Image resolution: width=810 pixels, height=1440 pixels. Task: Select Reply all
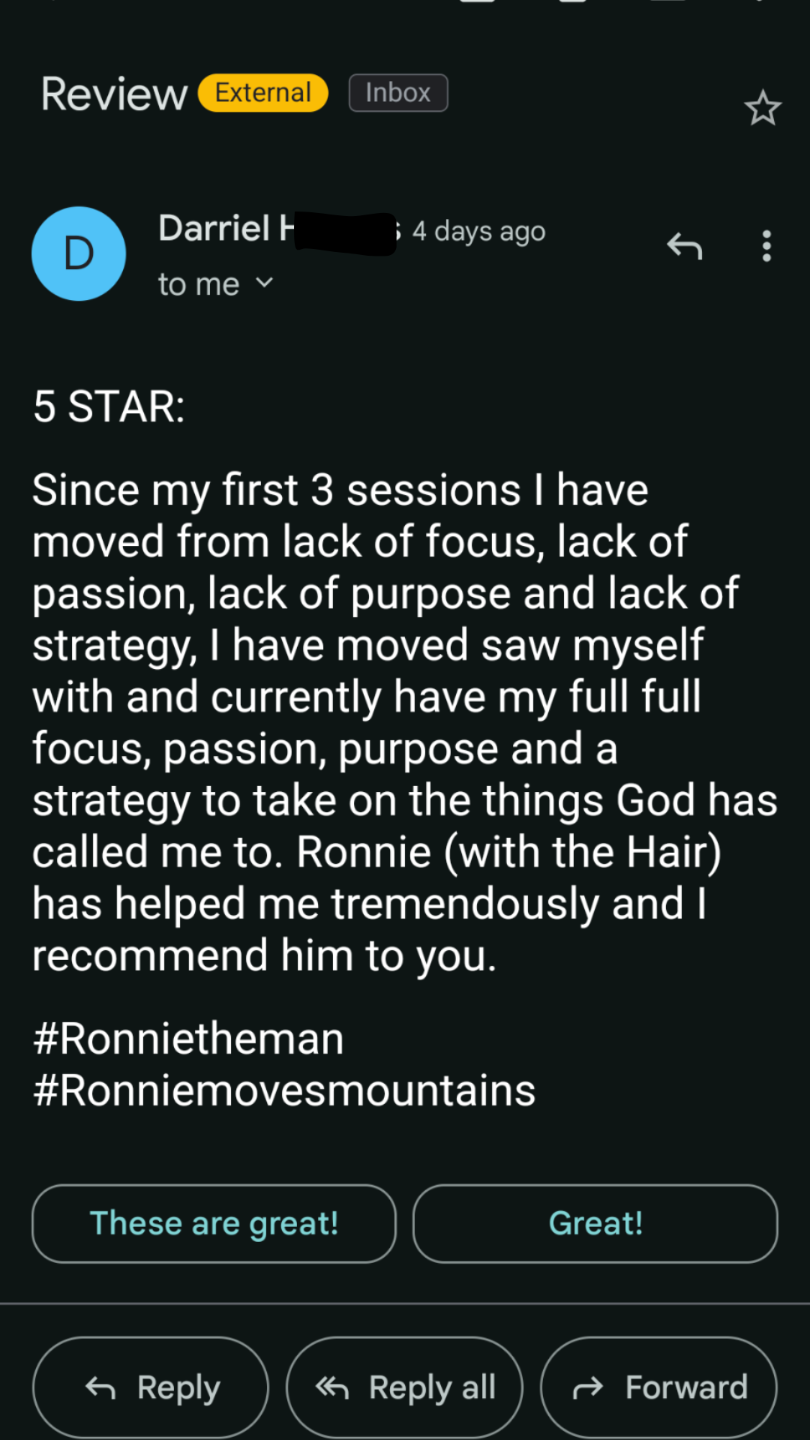pos(404,1387)
